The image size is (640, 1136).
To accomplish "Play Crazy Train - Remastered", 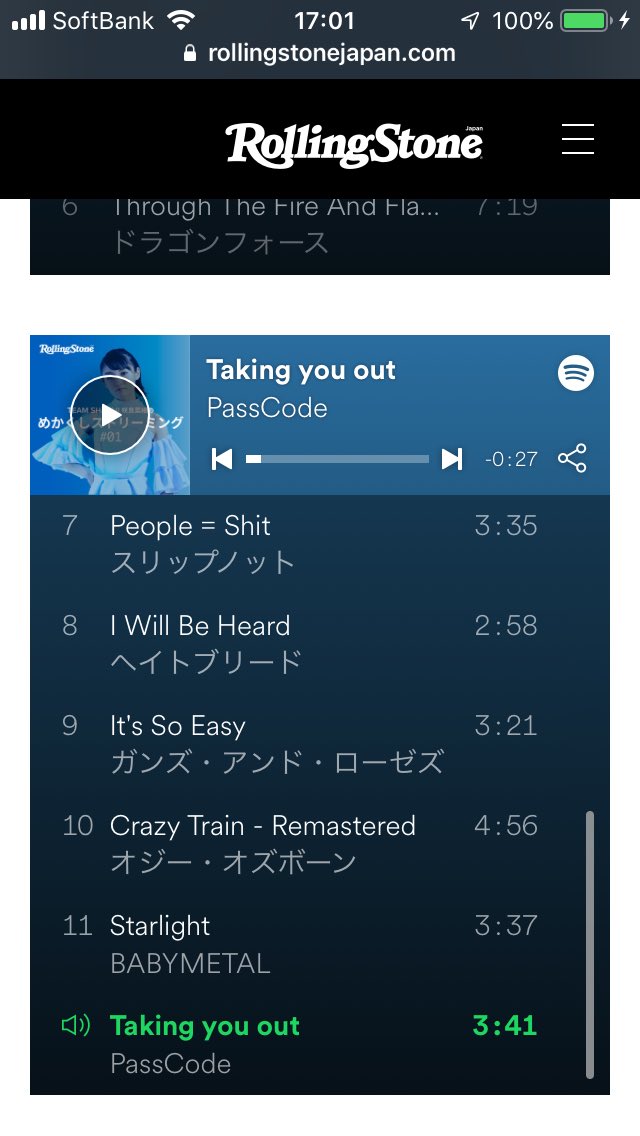I will [x=300, y=844].
